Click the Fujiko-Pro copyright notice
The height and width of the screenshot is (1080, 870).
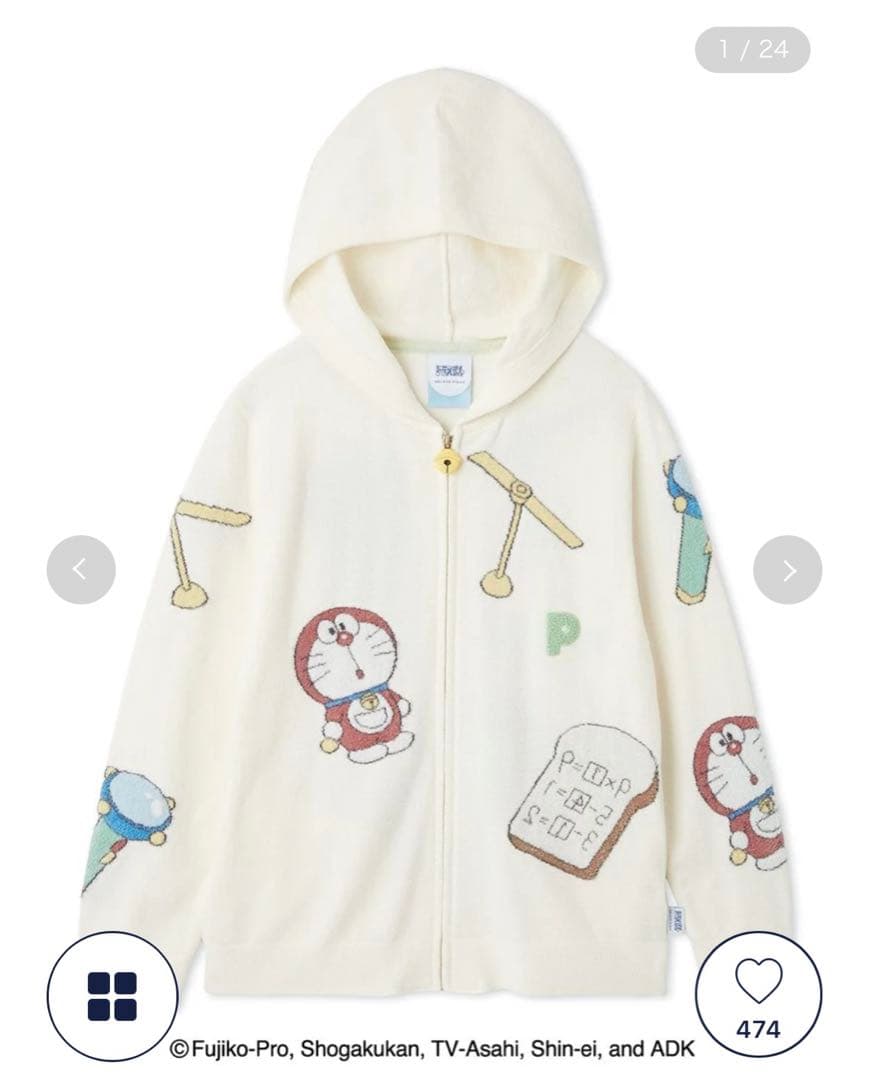coord(435,1051)
